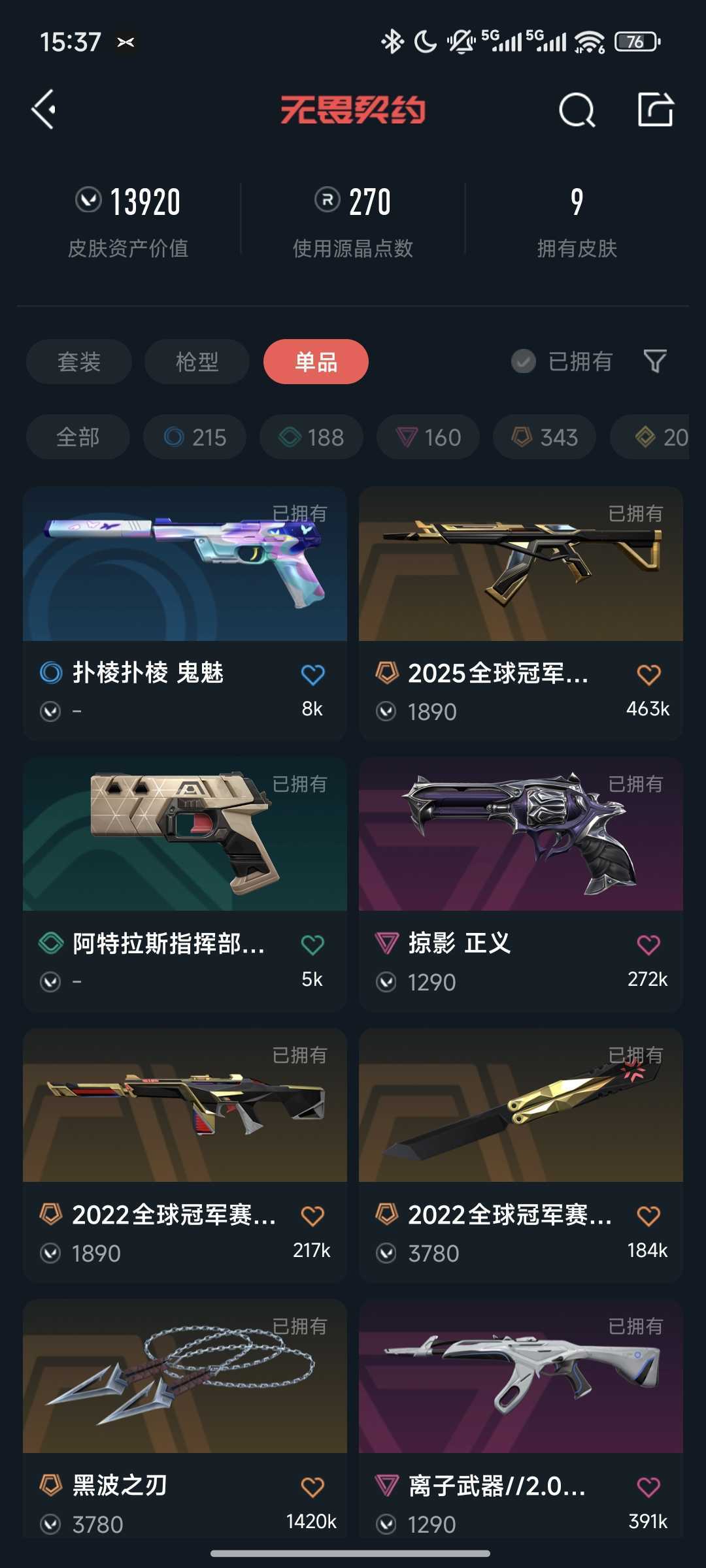This screenshot has height=1568, width=706.
Task: Like the 2025全球冠军 skin with the heart
Action: coord(648,674)
